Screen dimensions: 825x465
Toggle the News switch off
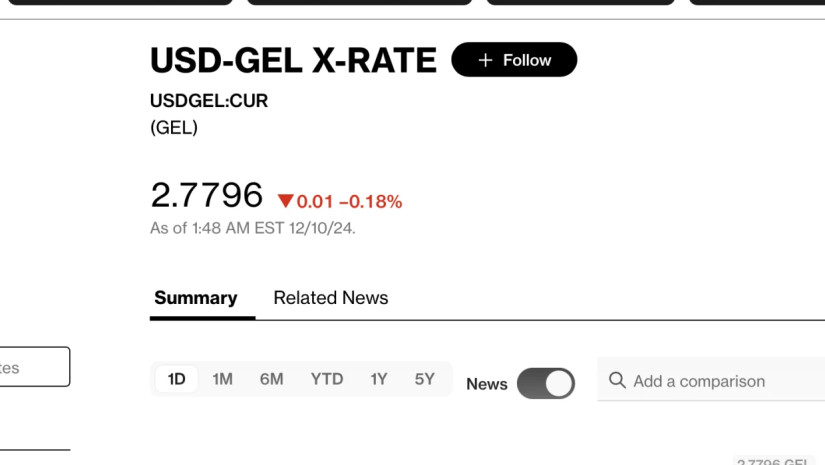click(x=546, y=384)
